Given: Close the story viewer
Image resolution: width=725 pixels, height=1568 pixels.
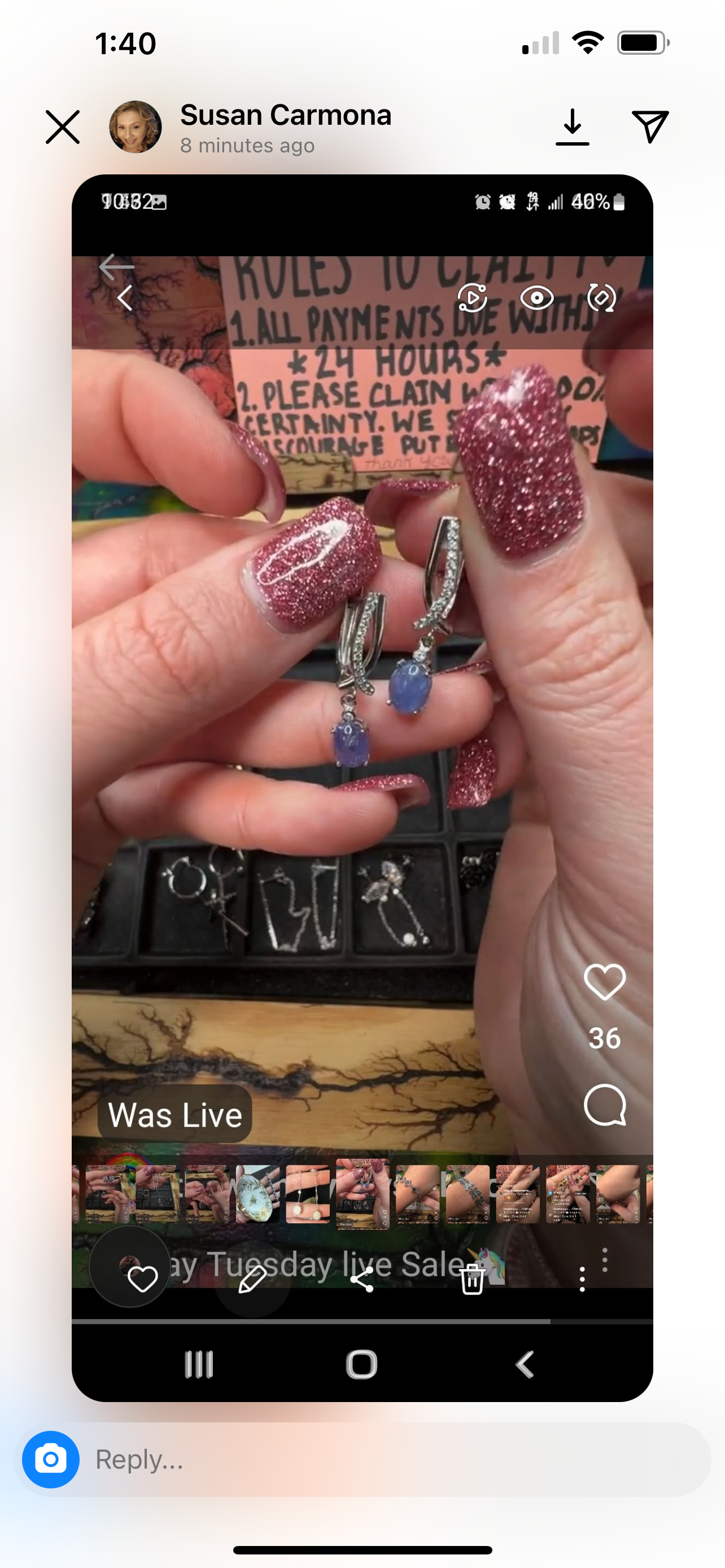Looking at the screenshot, I should click(x=63, y=126).
